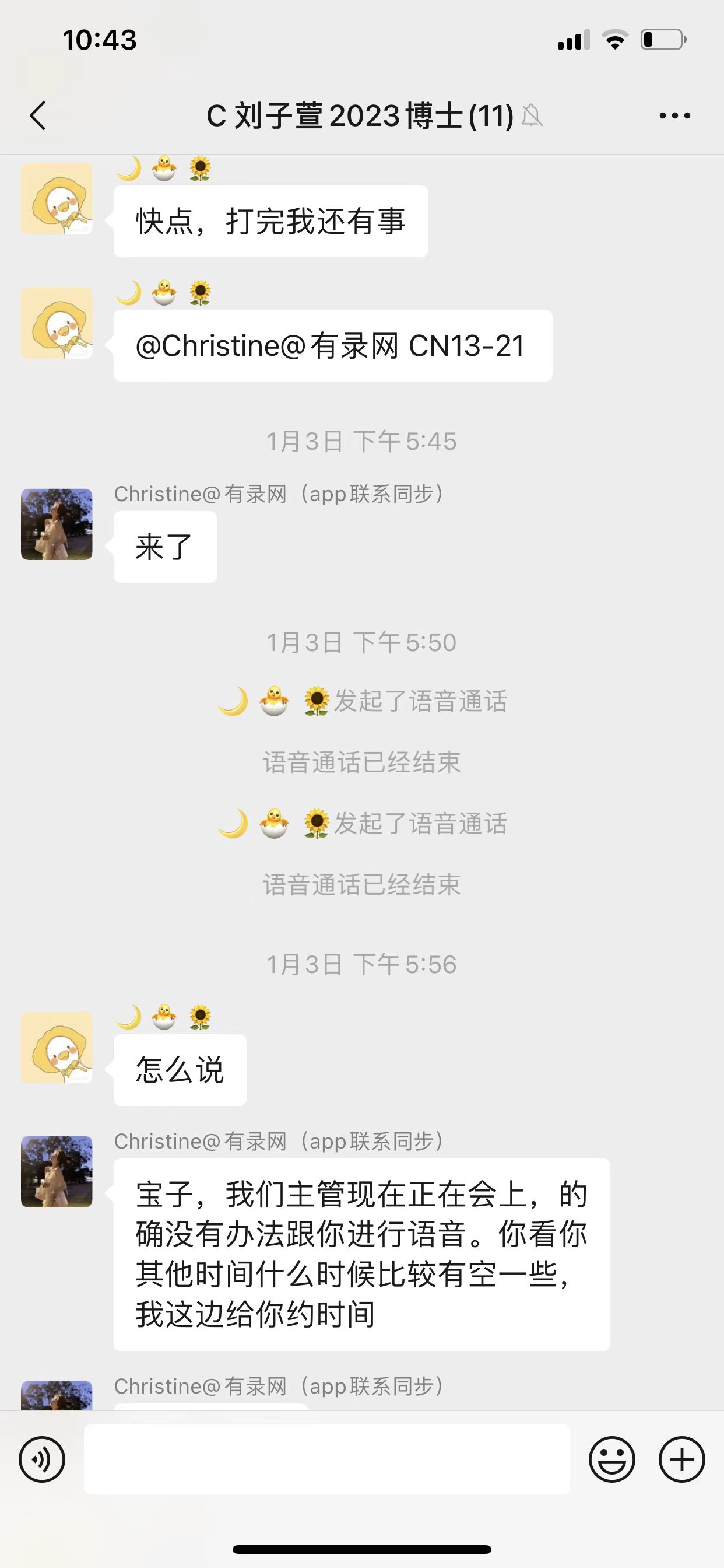Focus the message text field
The image size is (724, 1568).
tap(326, 1459)
